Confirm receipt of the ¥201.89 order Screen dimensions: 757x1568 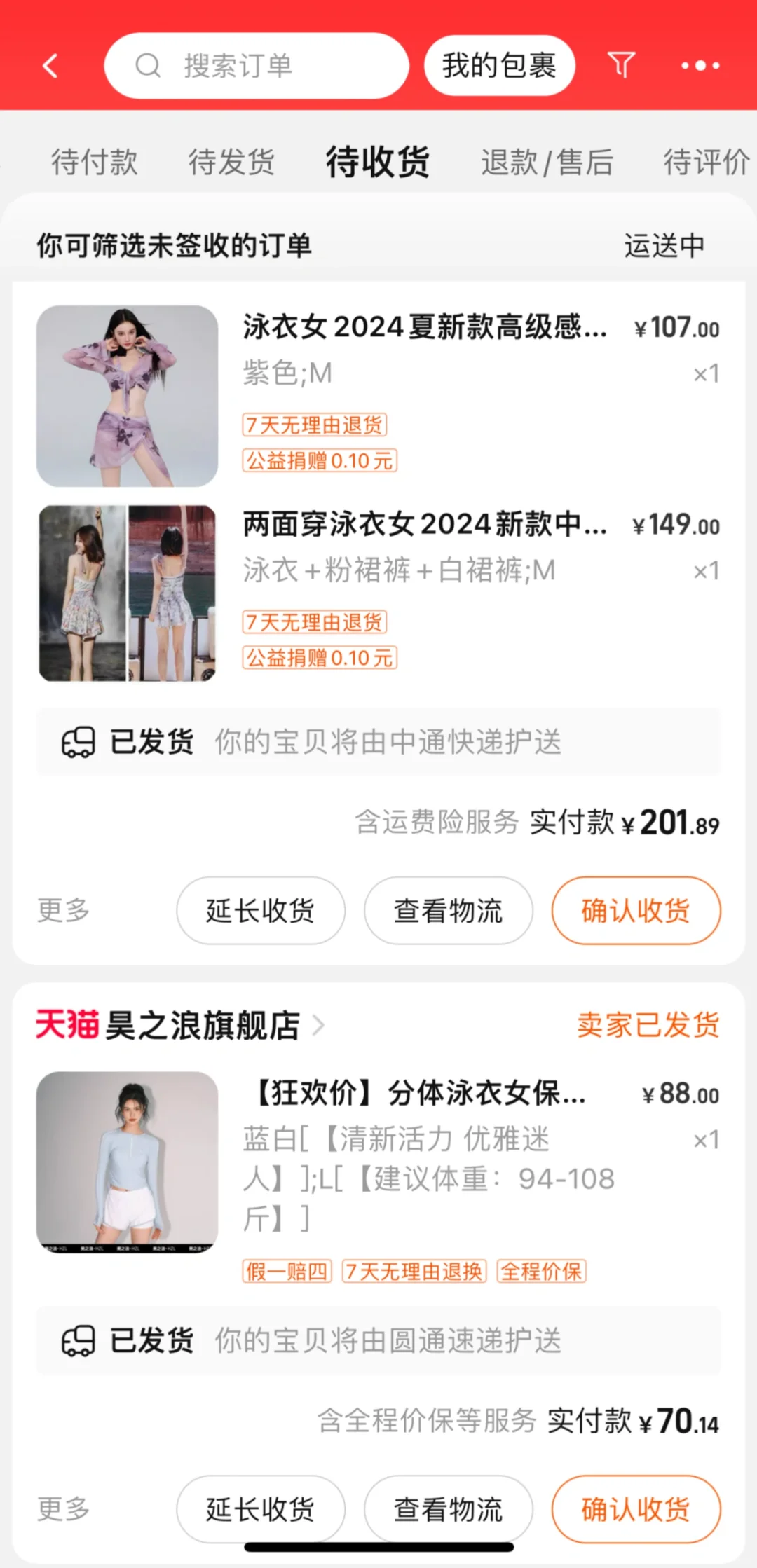(x=636, y=910)
